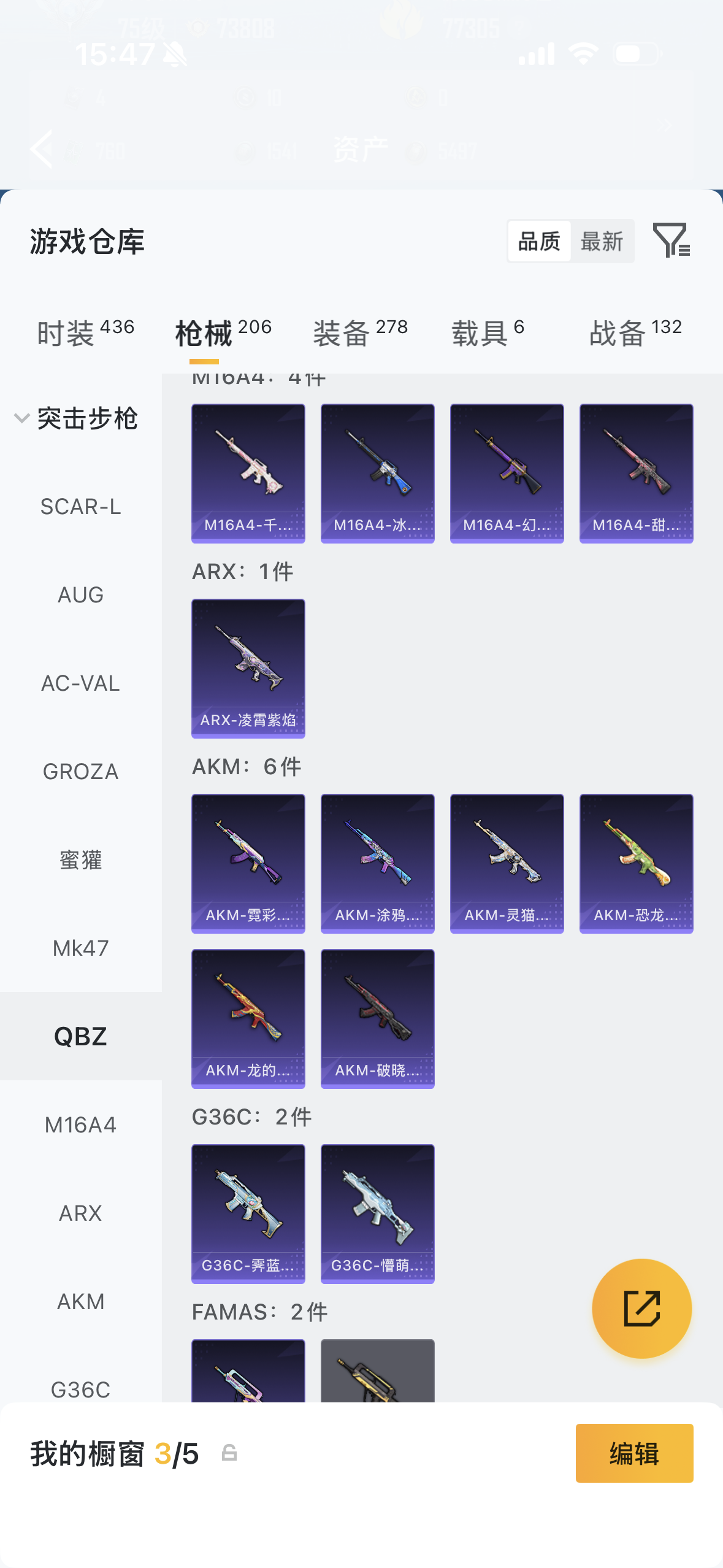Sort the warehouse by 品质
The image size is (723, 1568).
click(x=540, y=242)
